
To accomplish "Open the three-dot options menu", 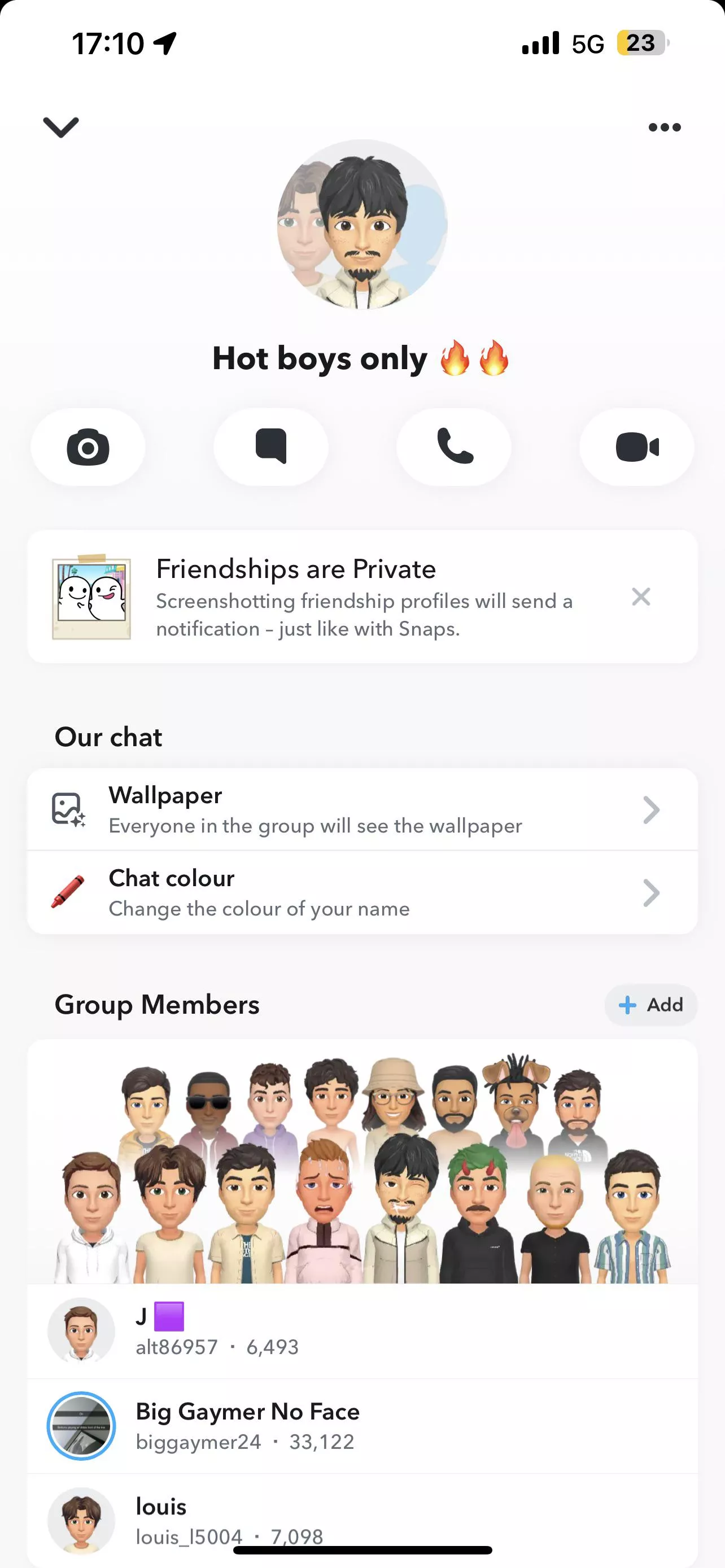I will pyautogui.click(x=664, y=126).
